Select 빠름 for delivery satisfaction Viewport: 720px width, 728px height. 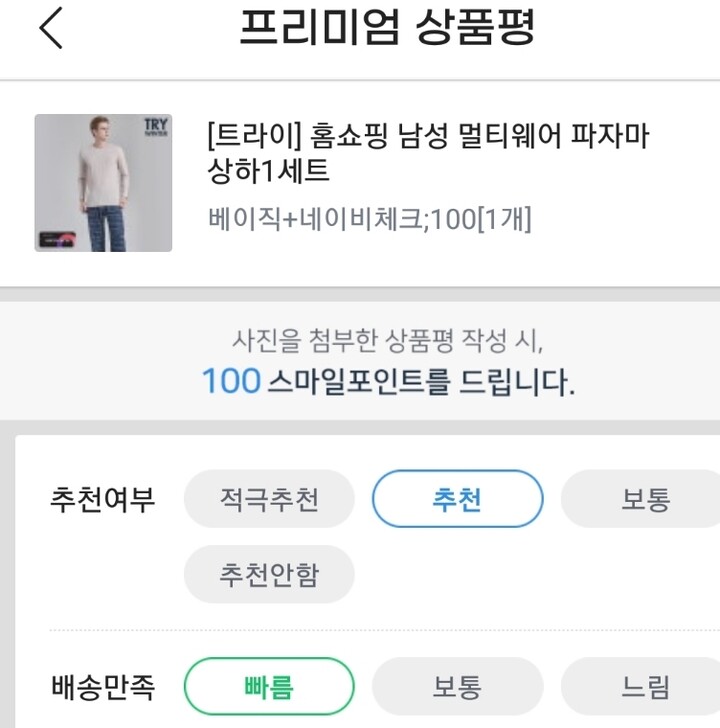click(267, 687)
